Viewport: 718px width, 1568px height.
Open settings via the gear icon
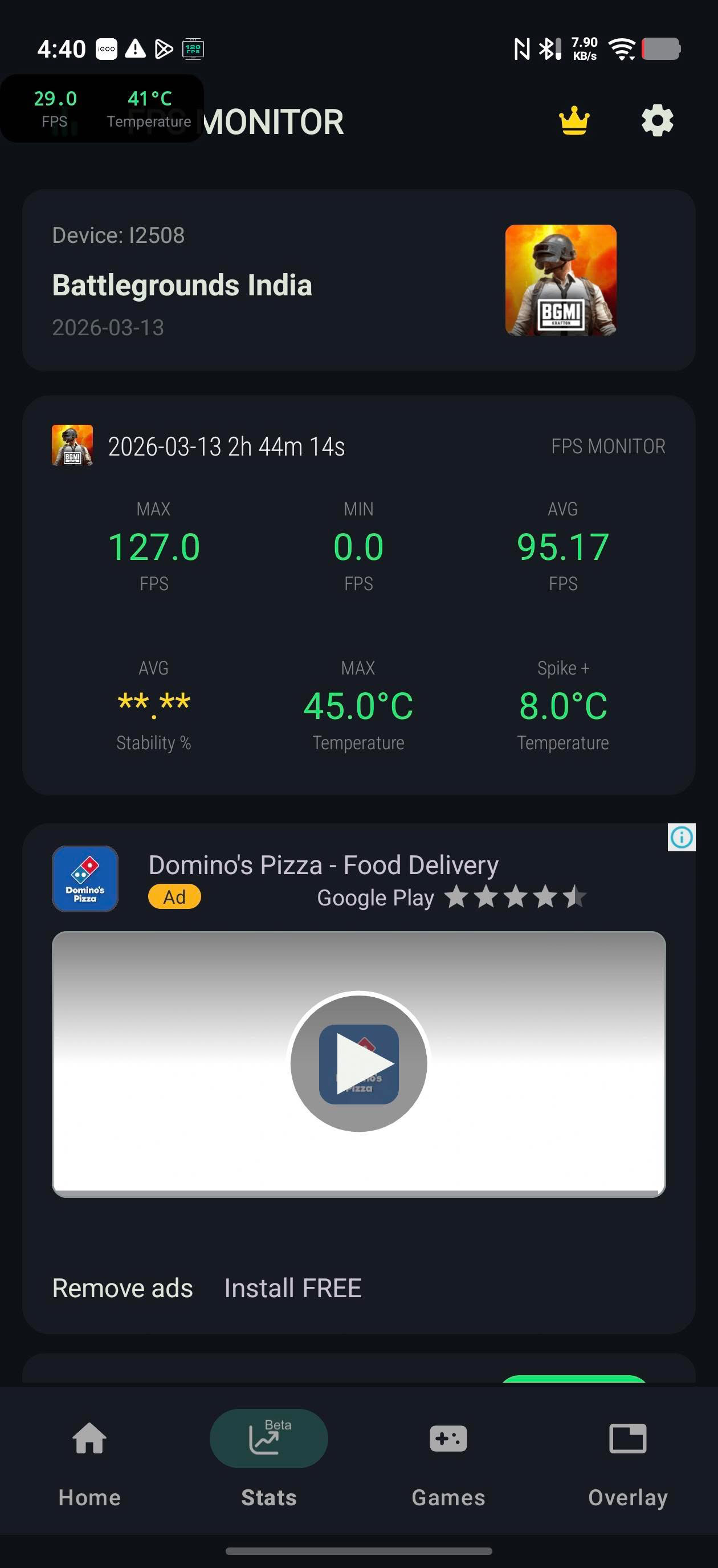click(657, 121)
